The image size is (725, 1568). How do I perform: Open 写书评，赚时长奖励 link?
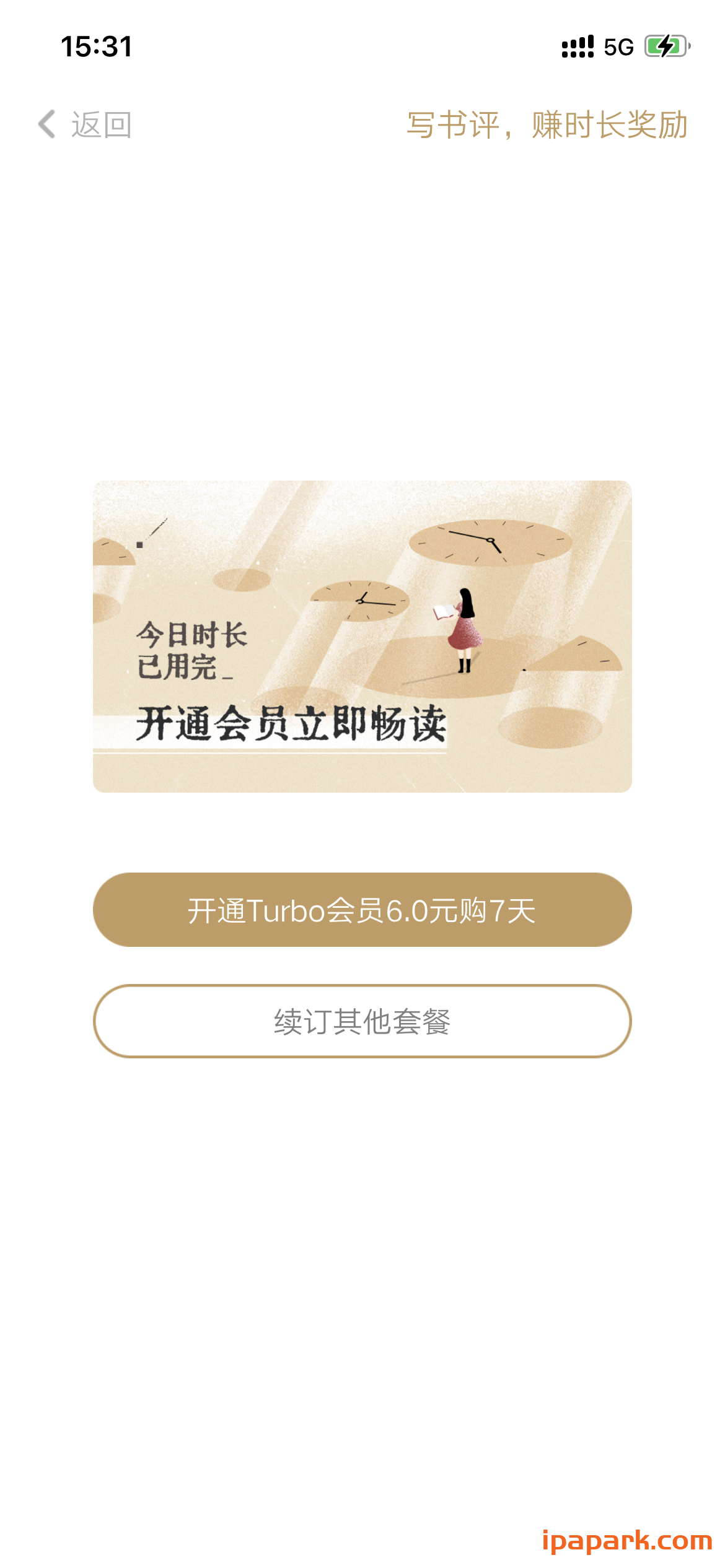[547, 125]
